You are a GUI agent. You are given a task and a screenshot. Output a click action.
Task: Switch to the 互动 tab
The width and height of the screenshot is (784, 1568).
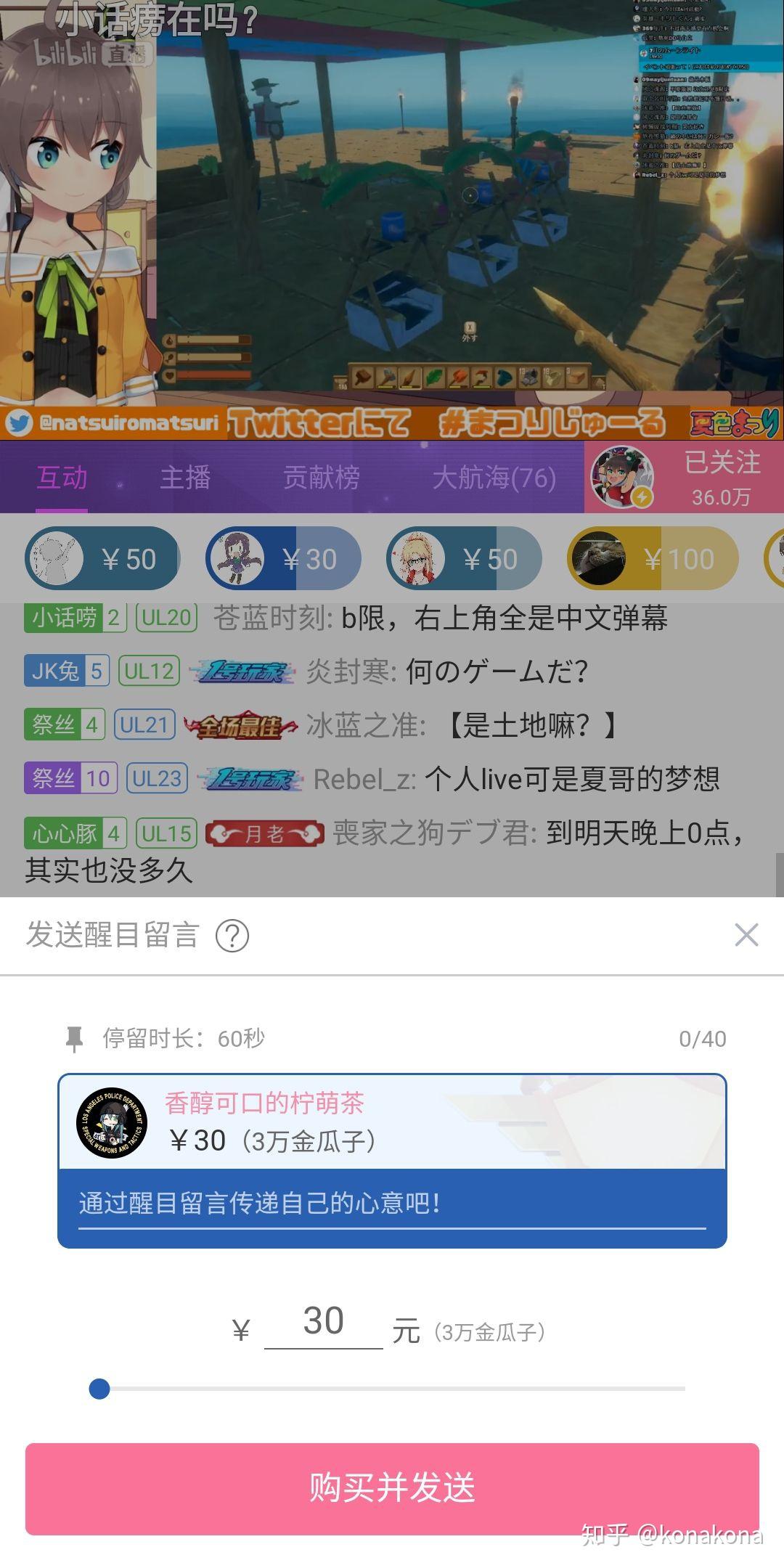point(62,477)
